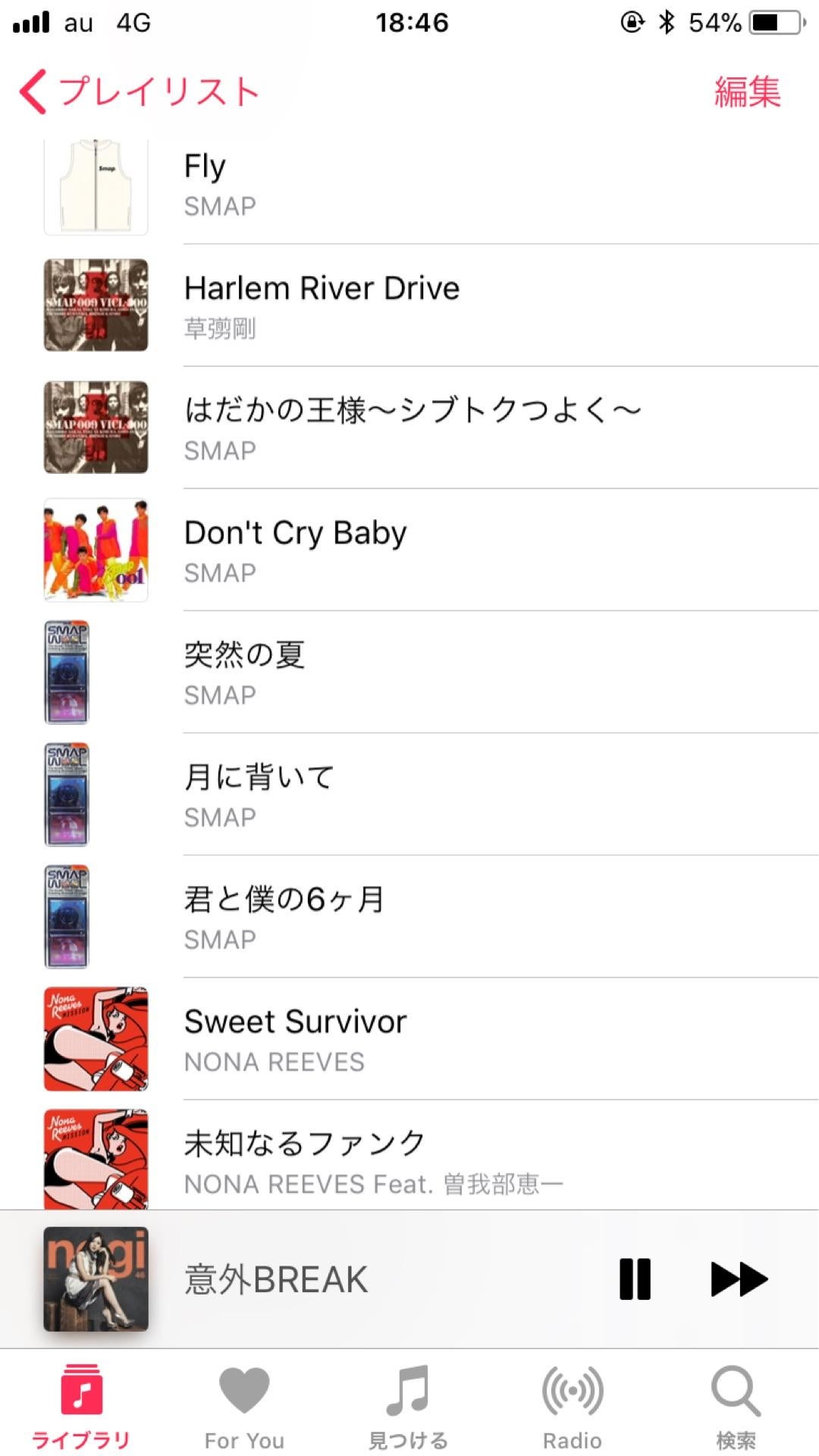Open the now playing bar for 意外BREAK

pos(303,1279)
